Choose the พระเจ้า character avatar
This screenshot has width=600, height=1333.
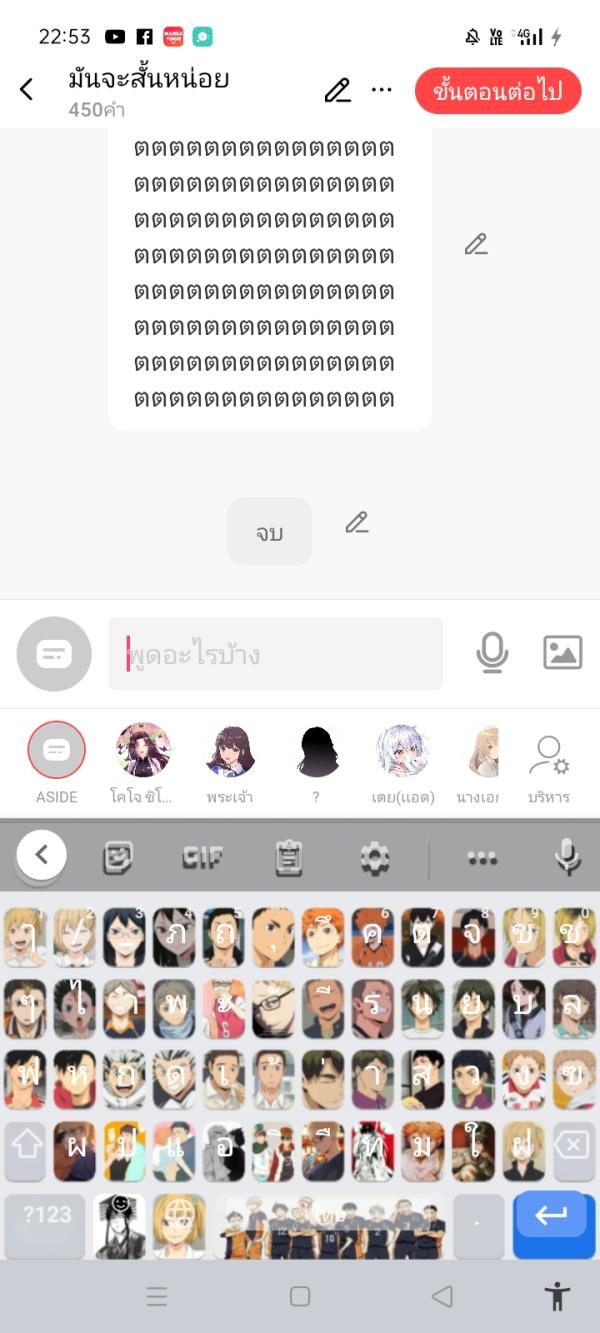tap(230, 751)
